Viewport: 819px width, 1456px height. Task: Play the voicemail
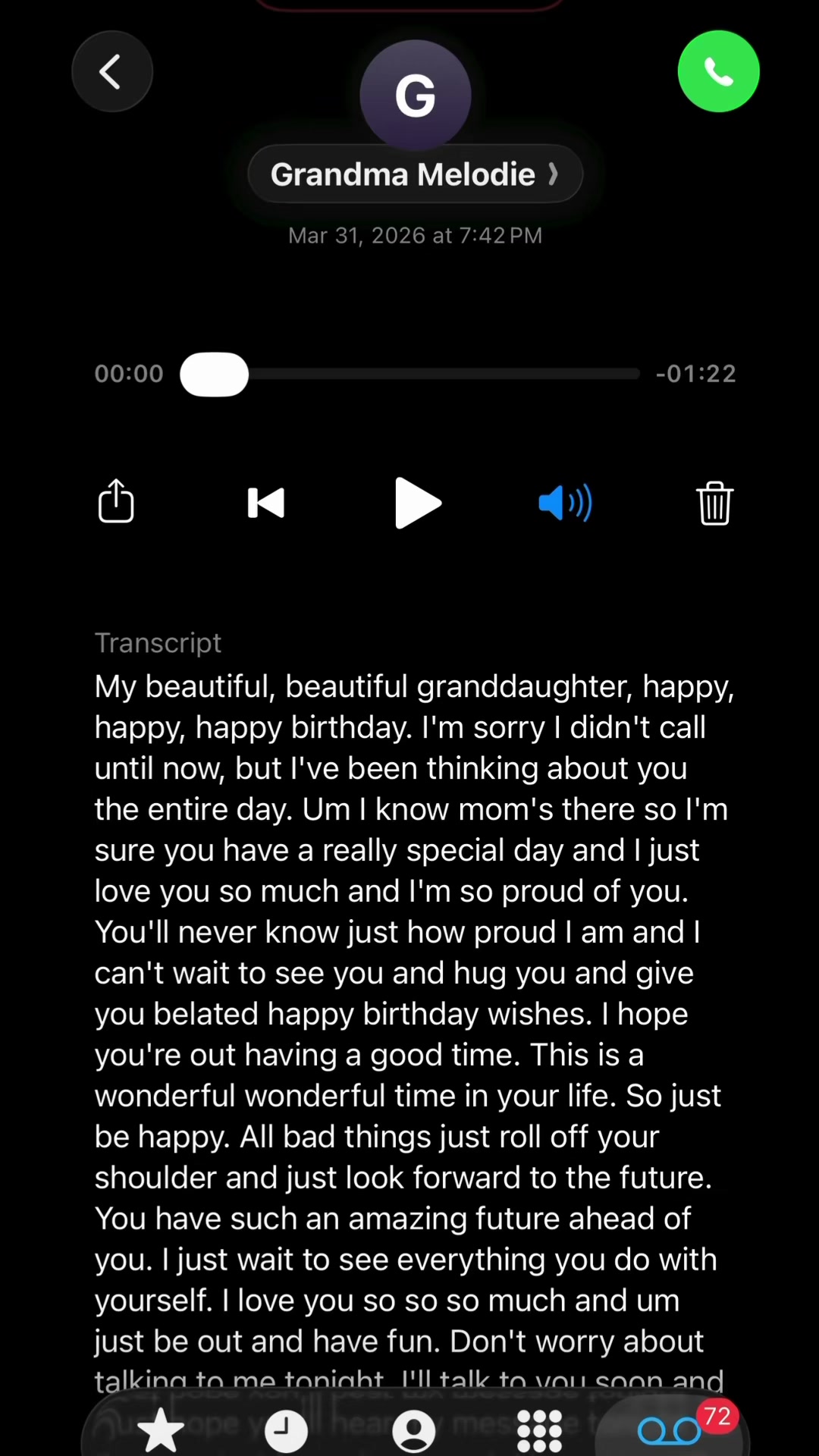tap(417, 503)
